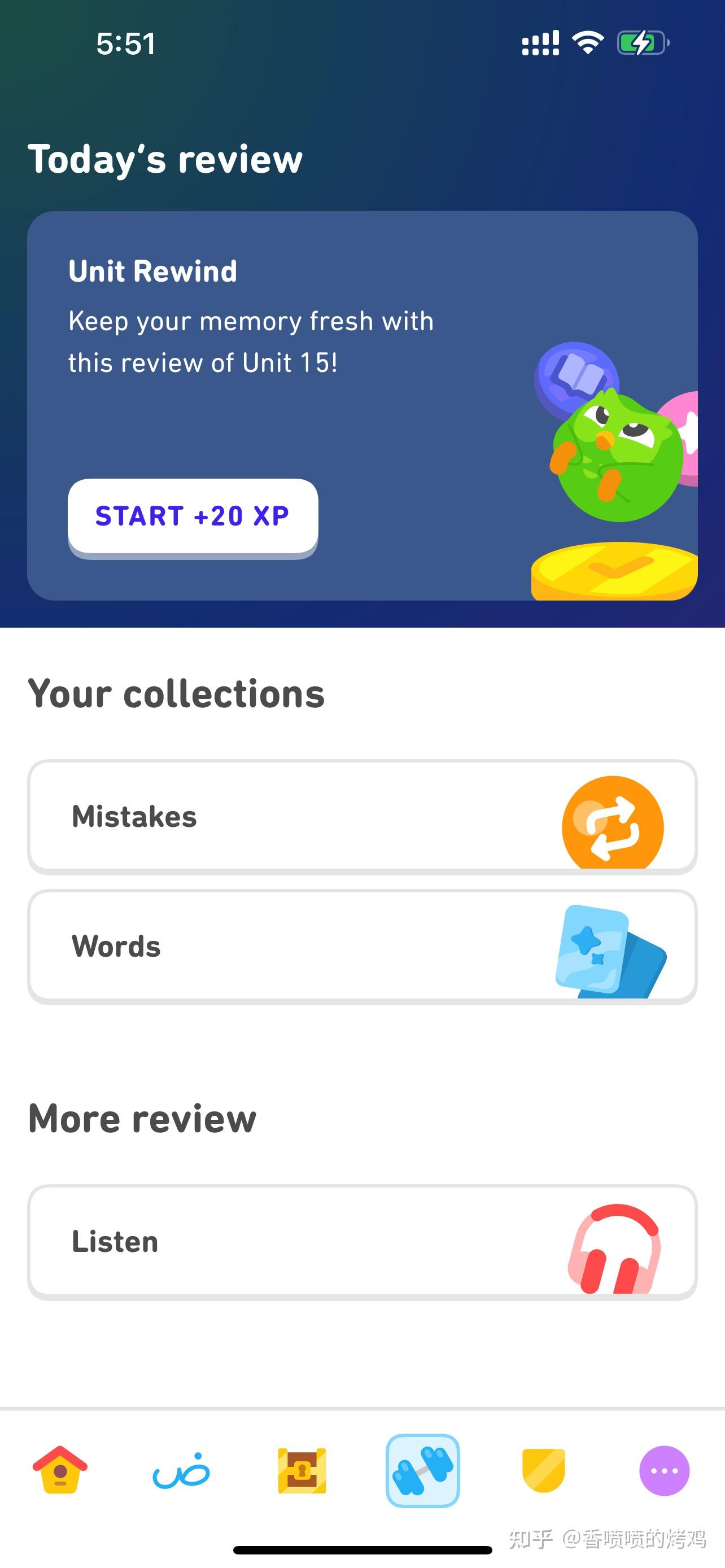Open the Words collection
725x1568 pixels.
pos(362,946)
